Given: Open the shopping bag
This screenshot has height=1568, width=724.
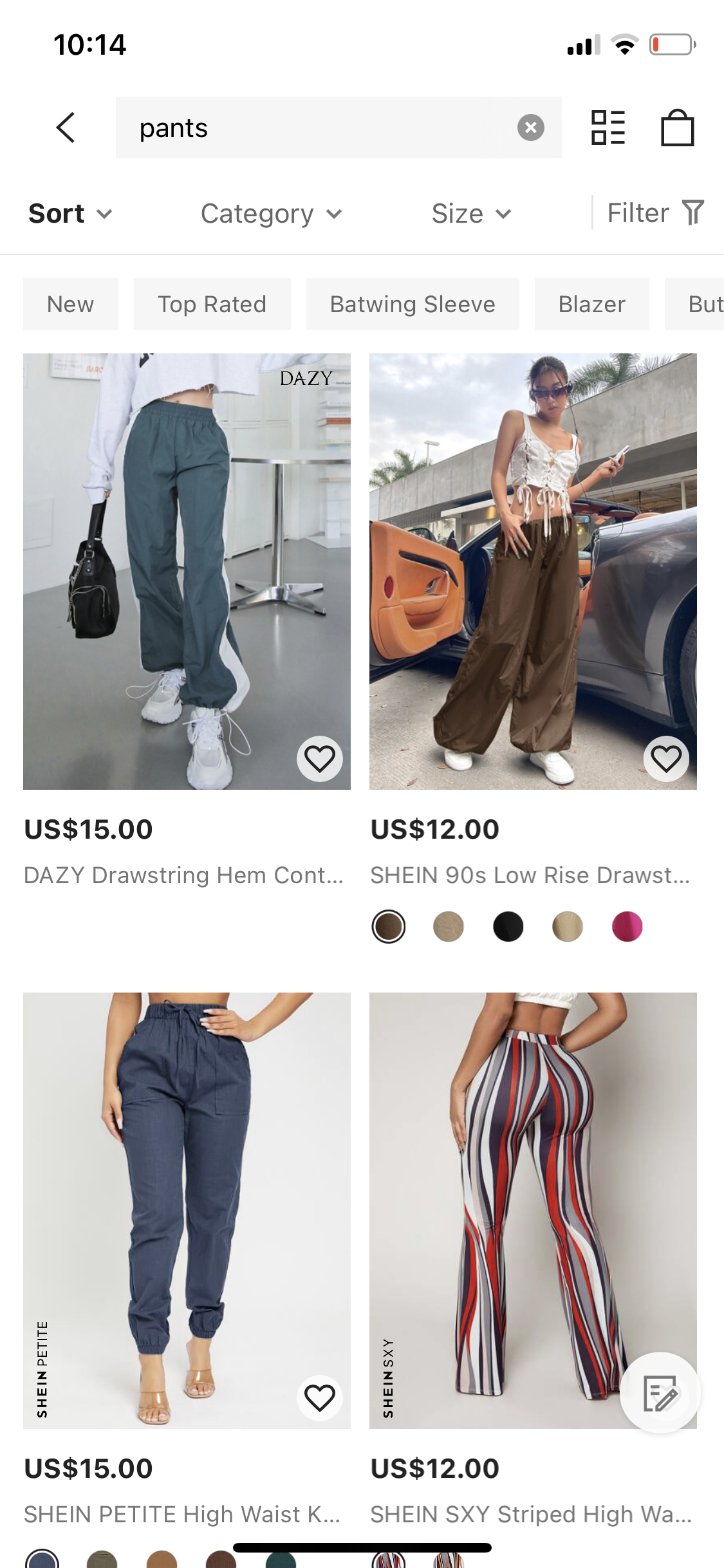Looking at the screenshot, I should tap(677, 127).
